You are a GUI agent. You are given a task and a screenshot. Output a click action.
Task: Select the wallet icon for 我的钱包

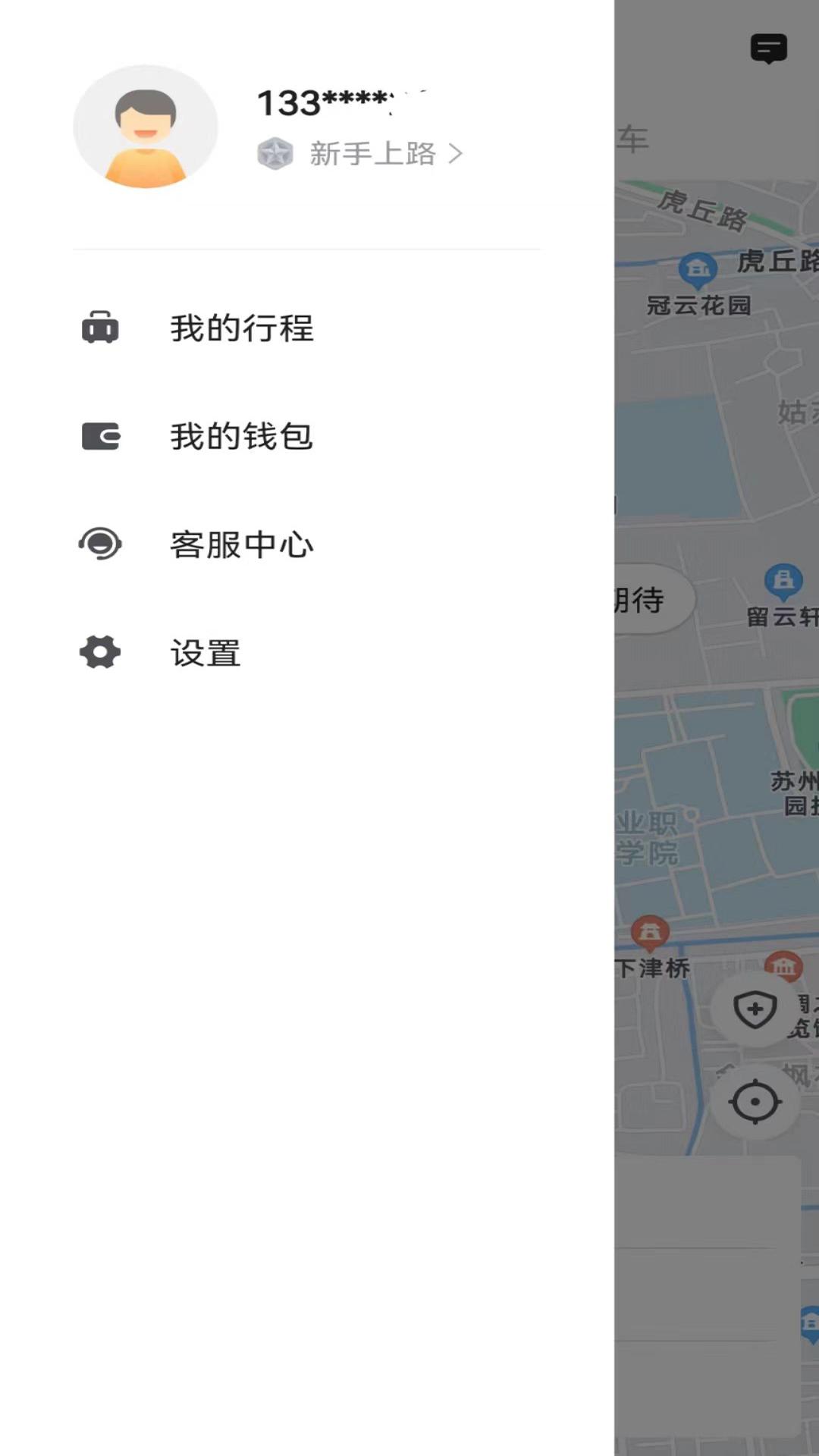[101, 436]
